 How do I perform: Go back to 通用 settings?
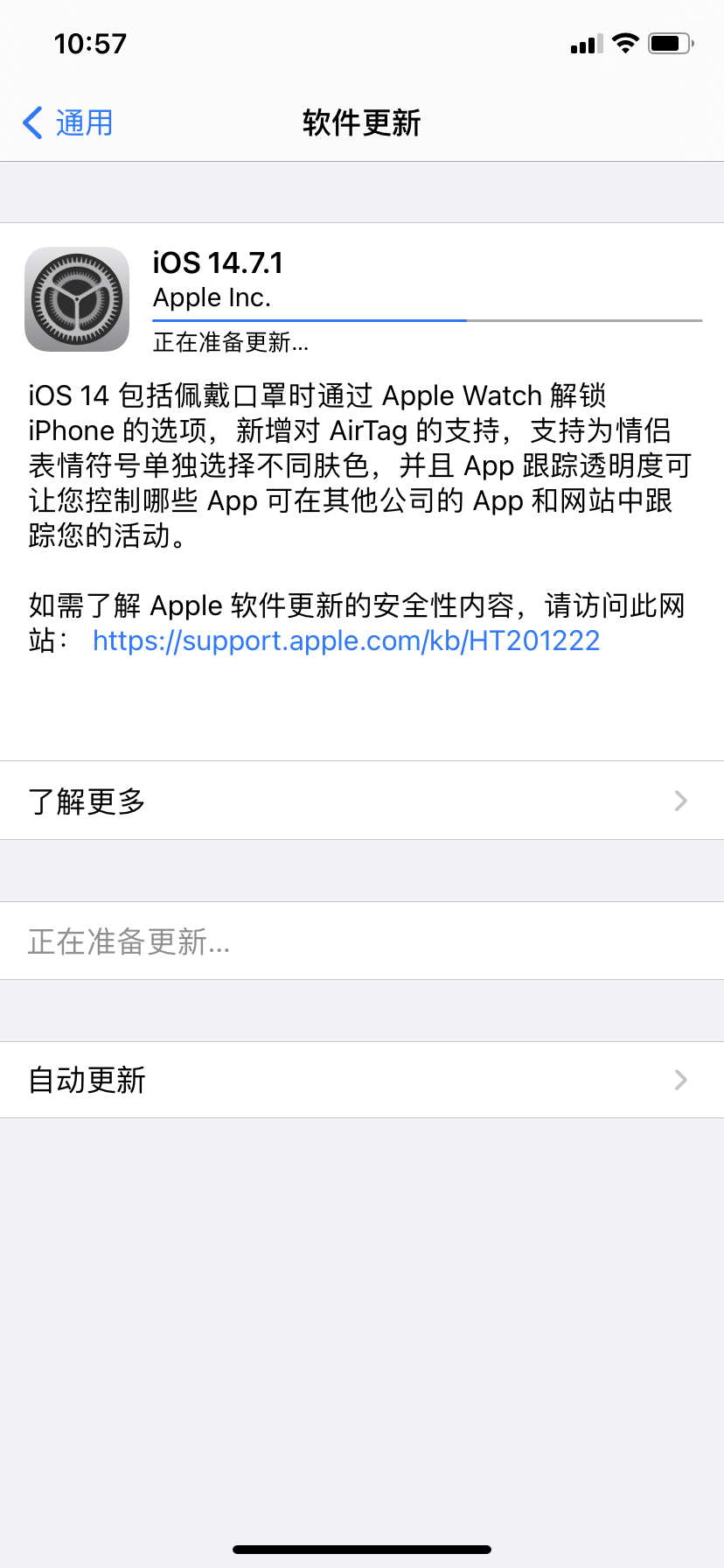pos(68,123)
